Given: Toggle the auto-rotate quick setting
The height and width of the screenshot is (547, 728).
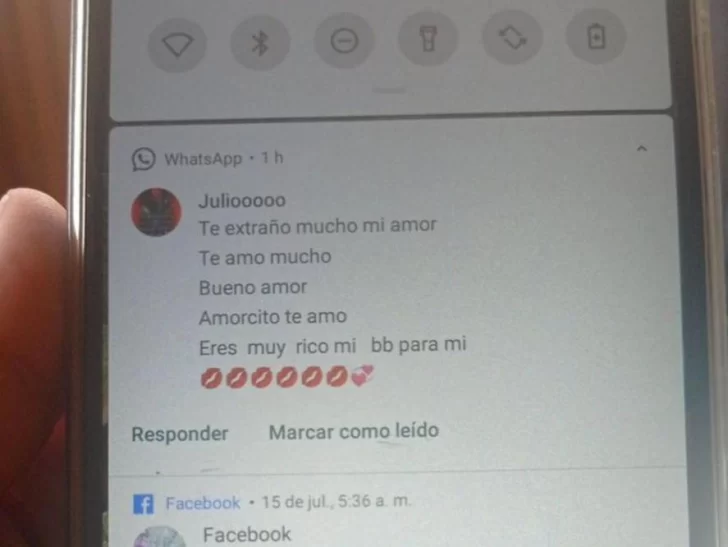Looking at the screenshot, I should 511,41.
